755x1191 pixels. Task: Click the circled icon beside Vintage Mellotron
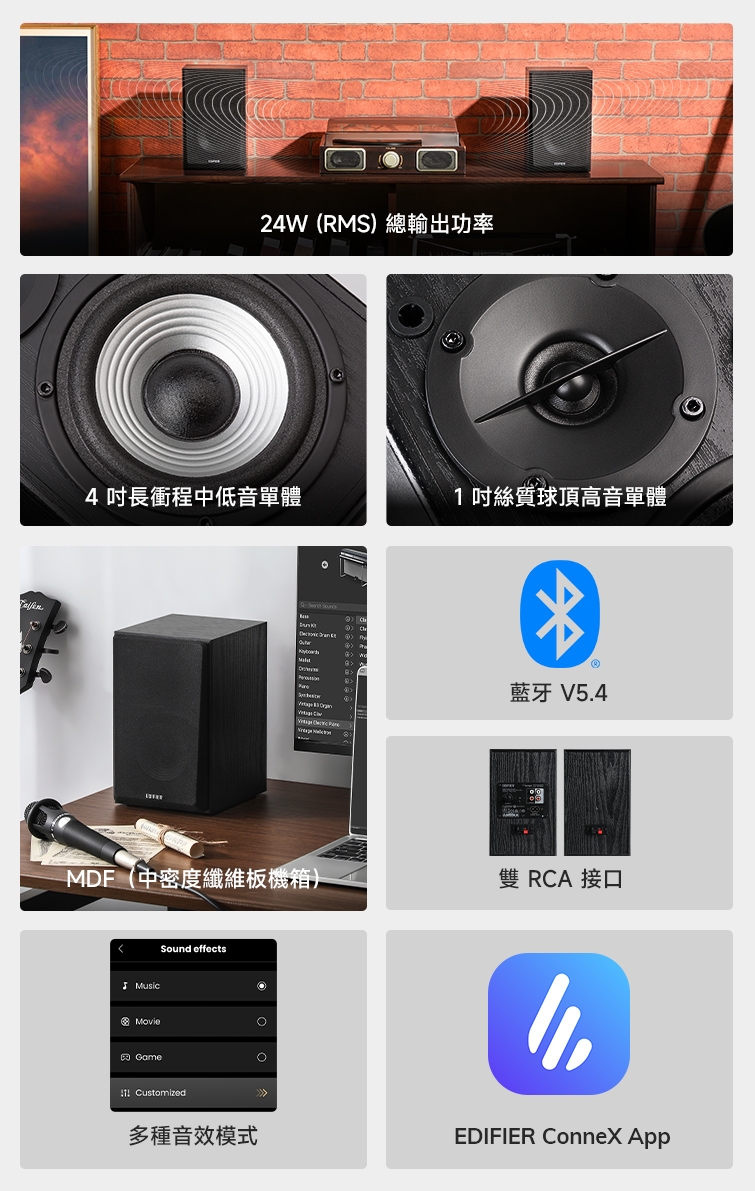346,734
